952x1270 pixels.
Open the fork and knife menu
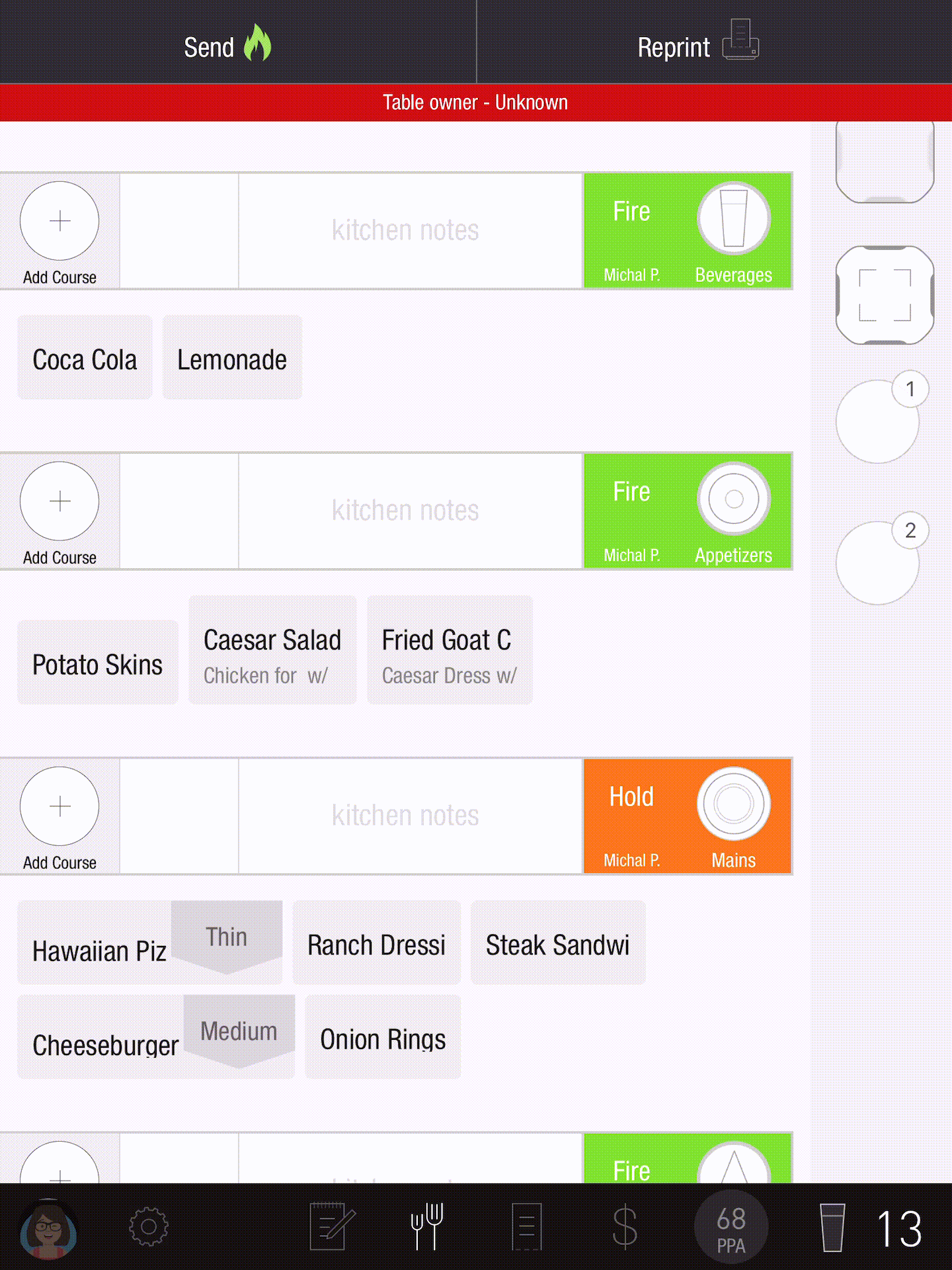[427, 1227]
